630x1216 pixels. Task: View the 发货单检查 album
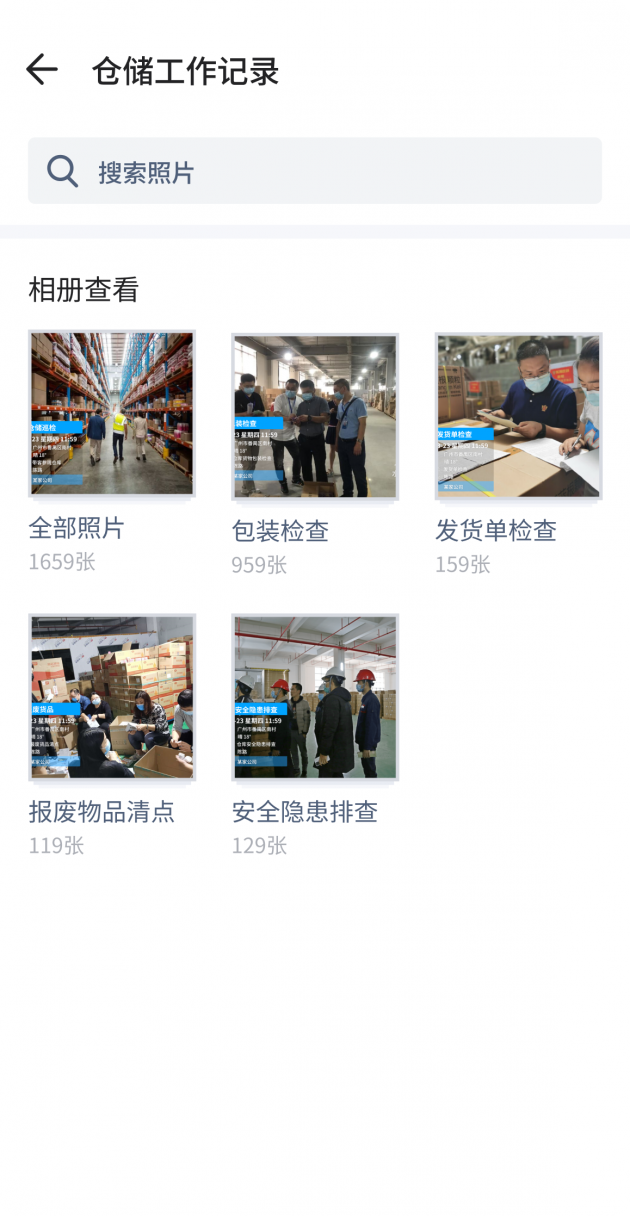518,416
